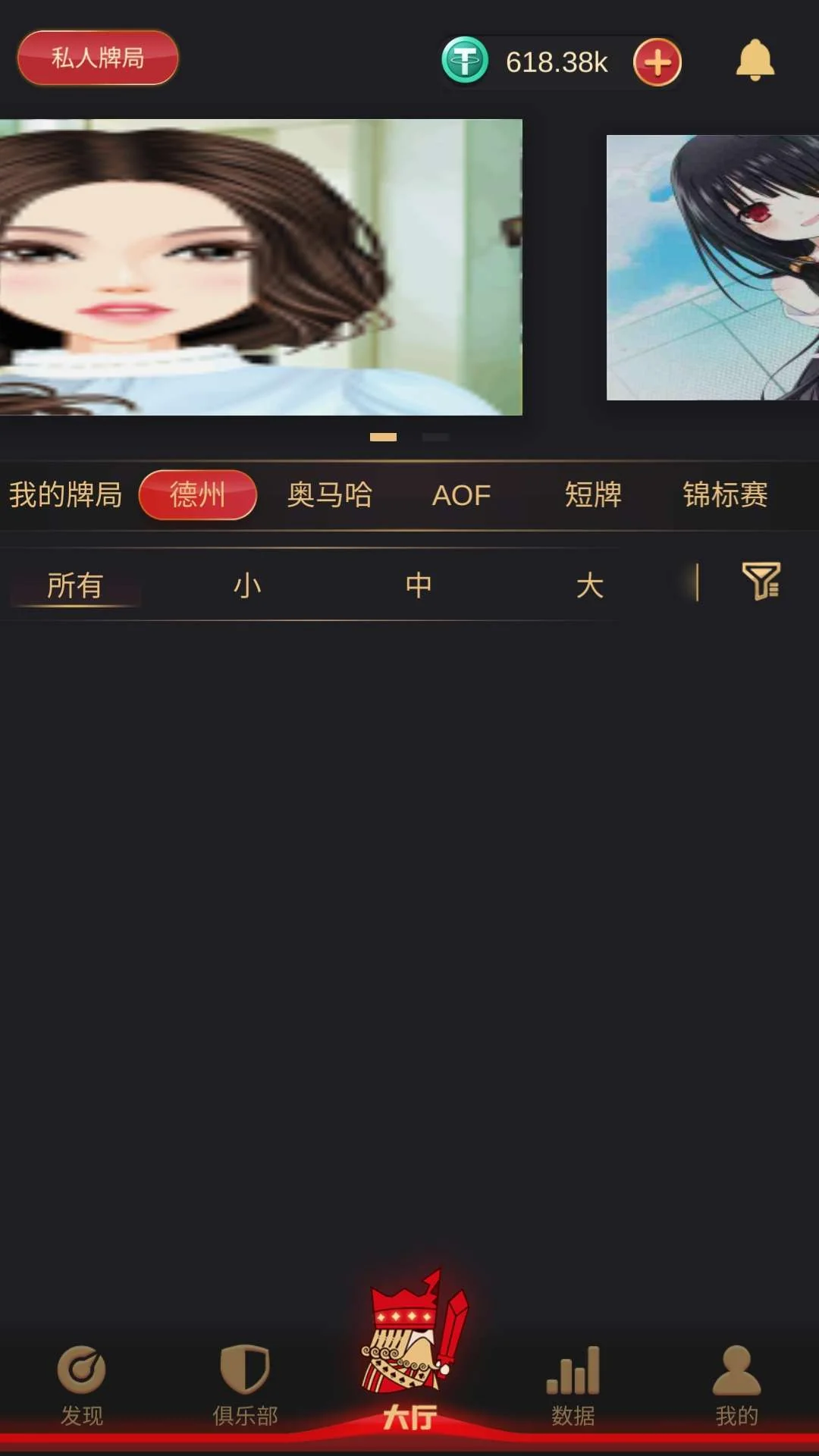This screenshot has width=819, height=1456.
Task: Switch to the AOF tab
Action: tap(461, 495)
